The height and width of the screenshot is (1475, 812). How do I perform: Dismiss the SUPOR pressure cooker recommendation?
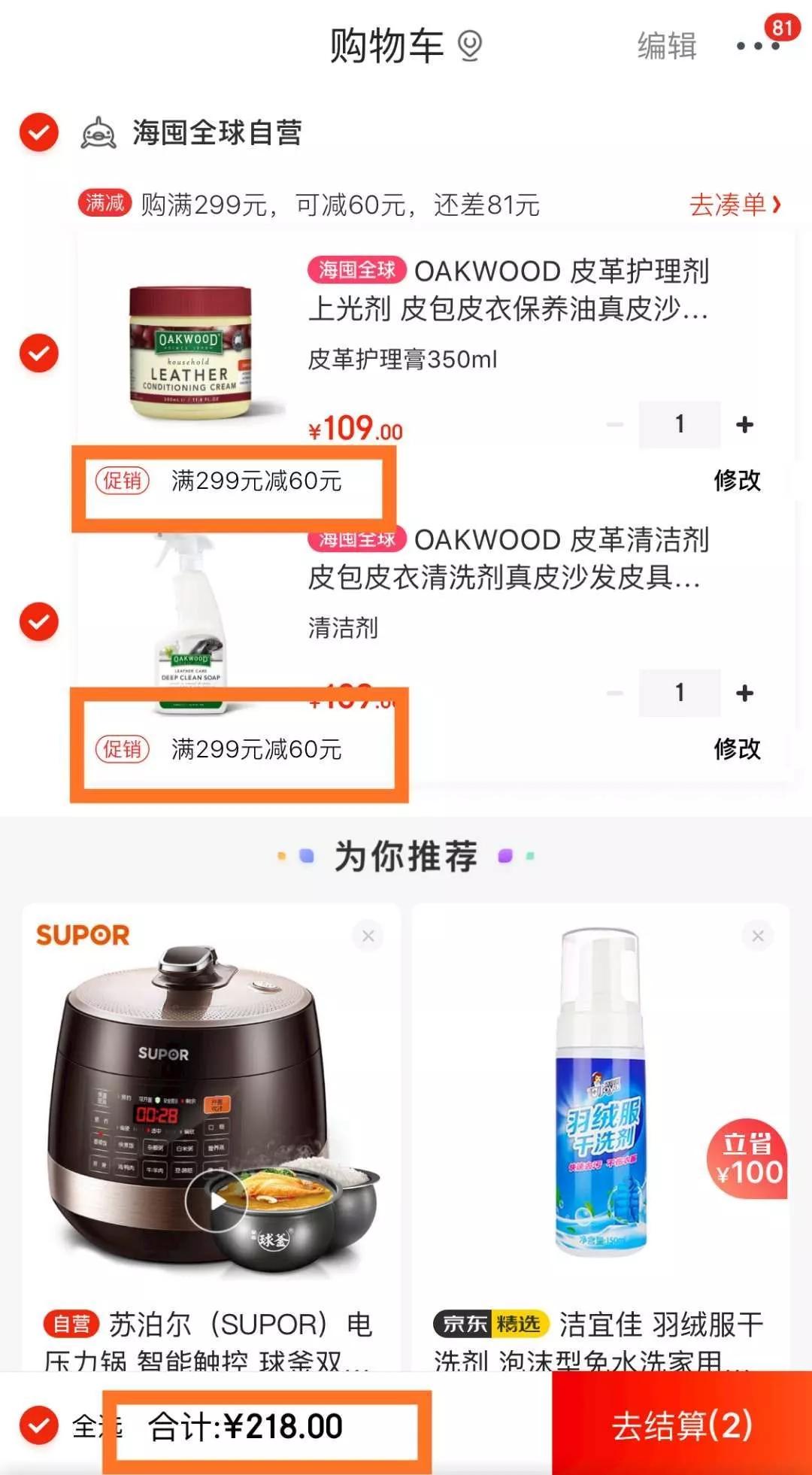[x=368, y=936]
